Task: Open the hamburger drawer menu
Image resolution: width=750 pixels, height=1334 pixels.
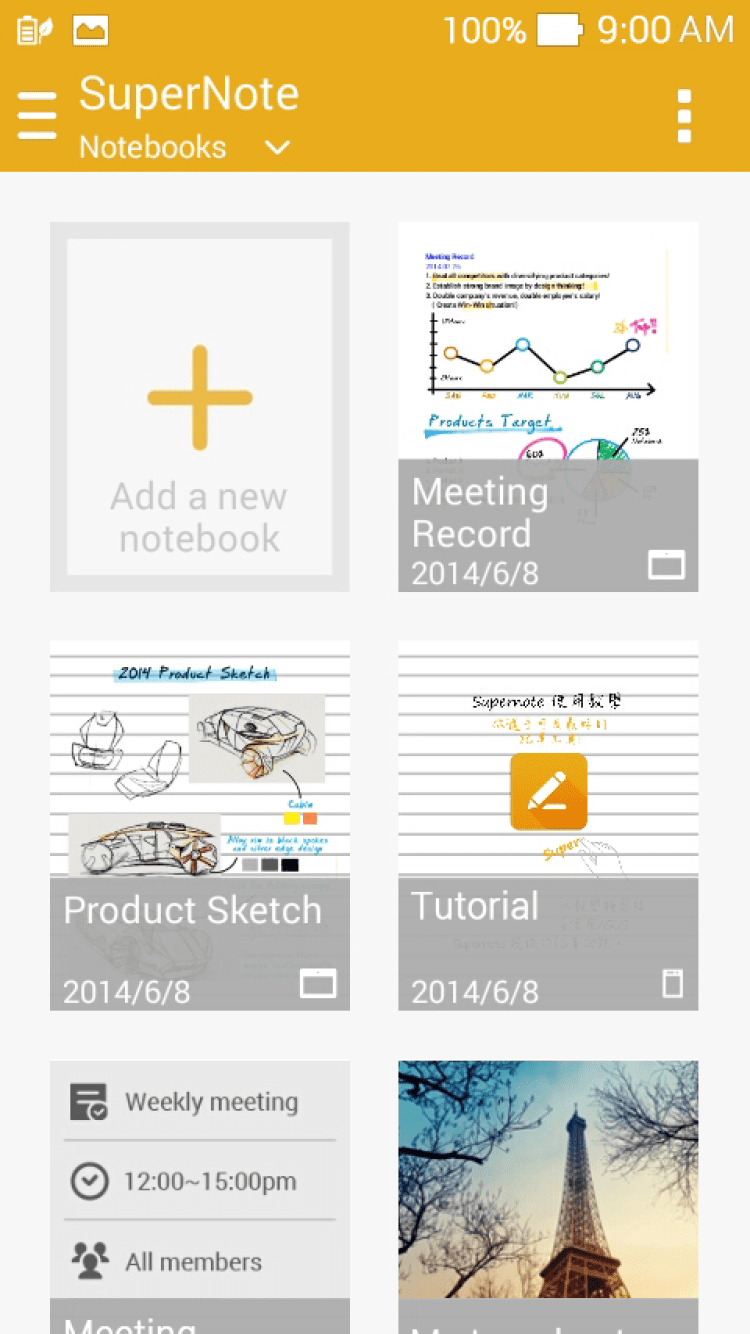Action: tap(37, 116)
